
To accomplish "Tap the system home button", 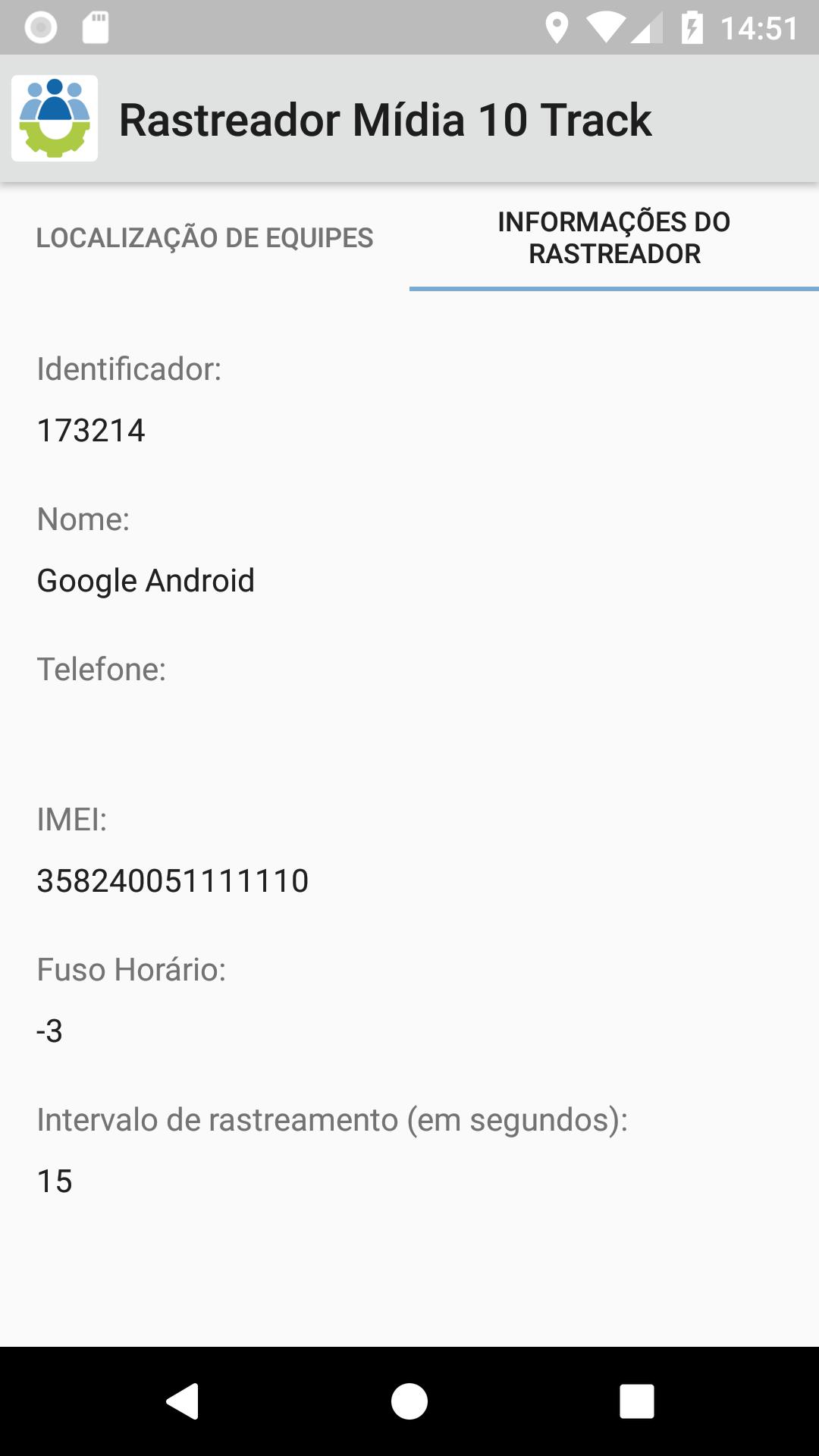I will tap(409, 1401).
